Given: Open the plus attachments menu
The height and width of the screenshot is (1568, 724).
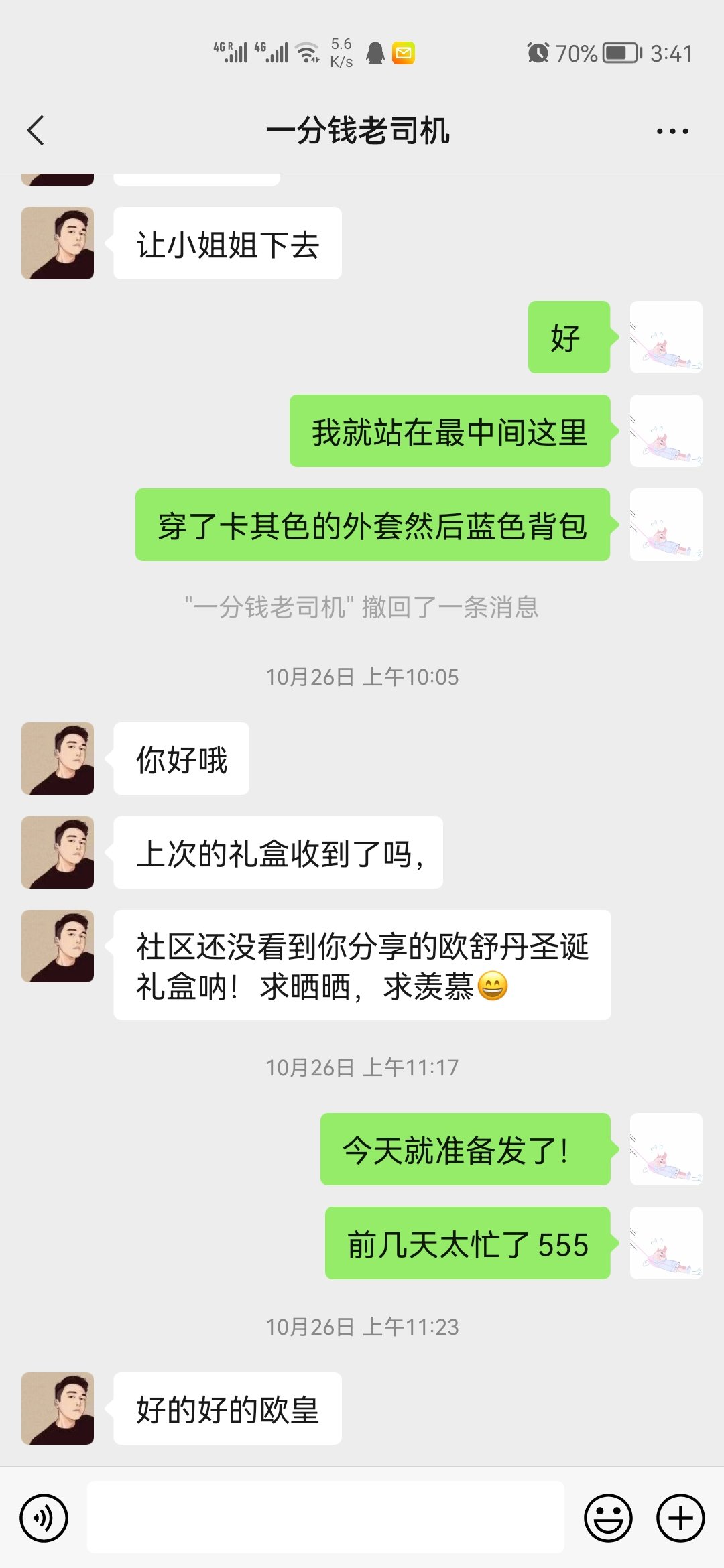Looking at the screenshot, I should point(680,1518).
